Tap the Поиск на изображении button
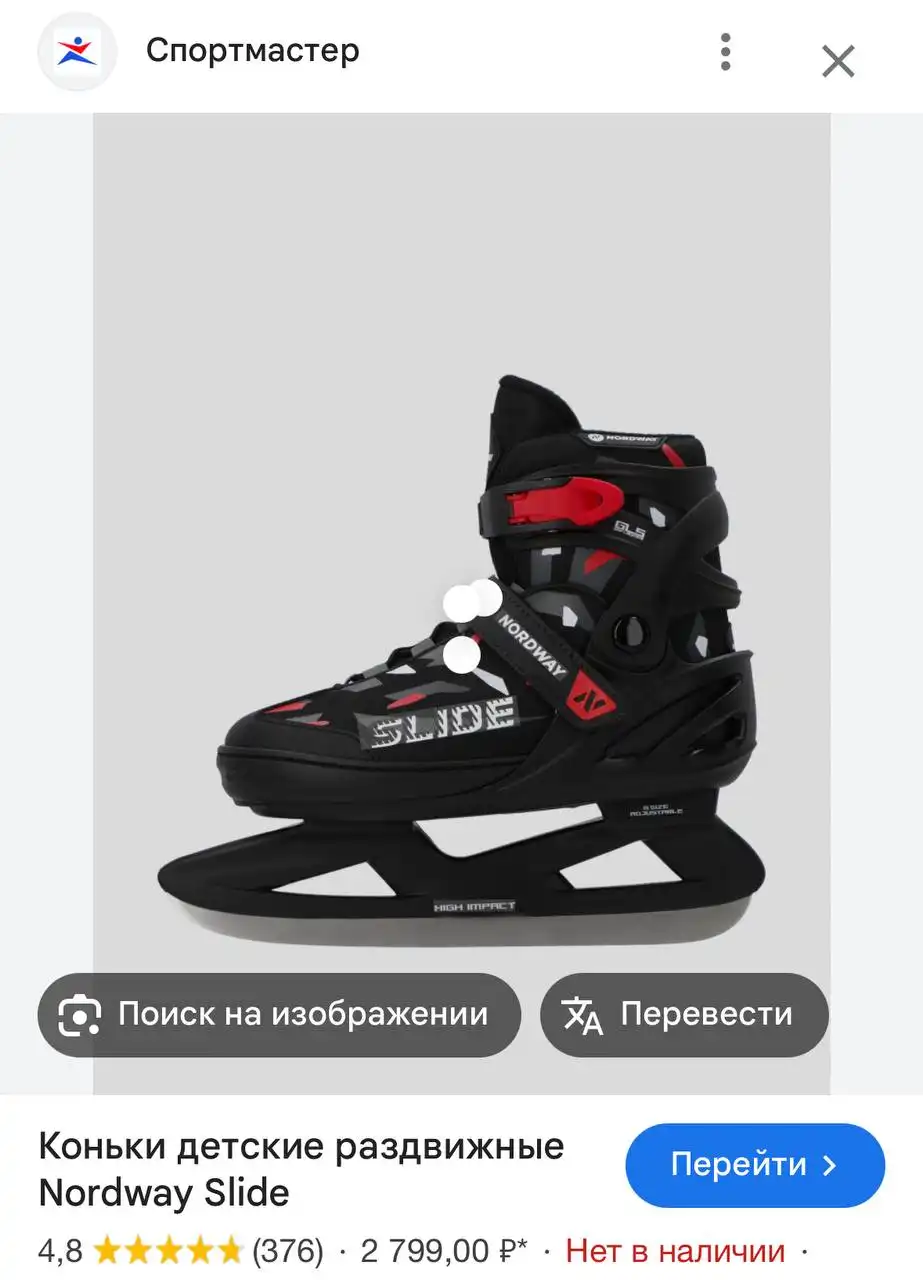 279,1015
